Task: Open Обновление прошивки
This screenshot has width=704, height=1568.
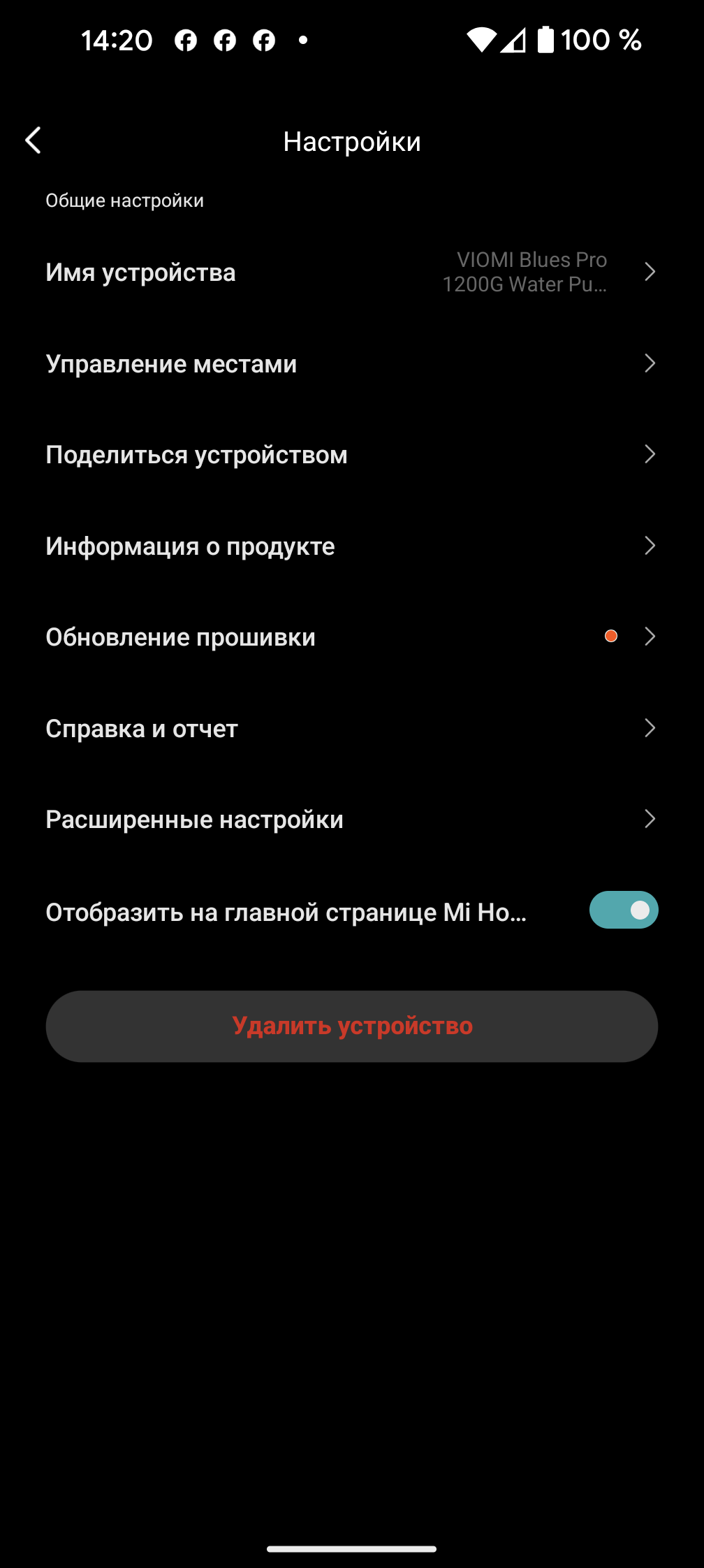Action: 351,637
